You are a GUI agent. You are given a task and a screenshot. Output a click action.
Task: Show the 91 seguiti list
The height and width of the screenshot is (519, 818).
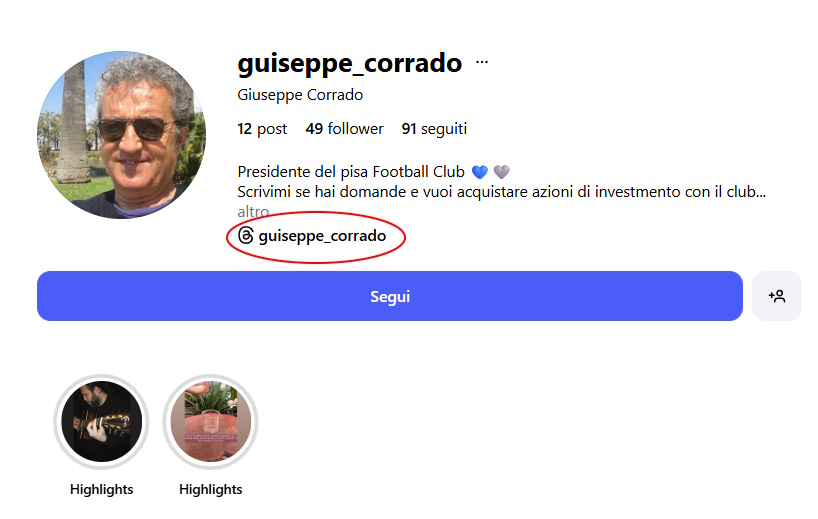point(434,129)
